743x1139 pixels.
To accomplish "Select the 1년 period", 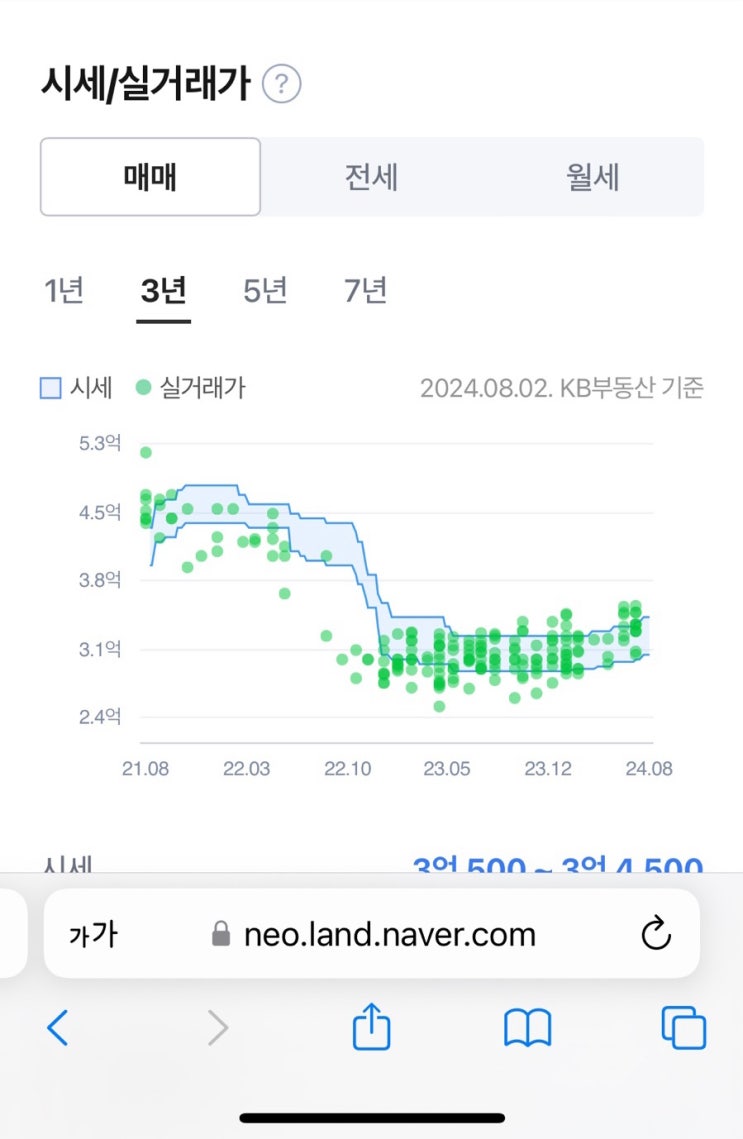I will click(63, 291).
